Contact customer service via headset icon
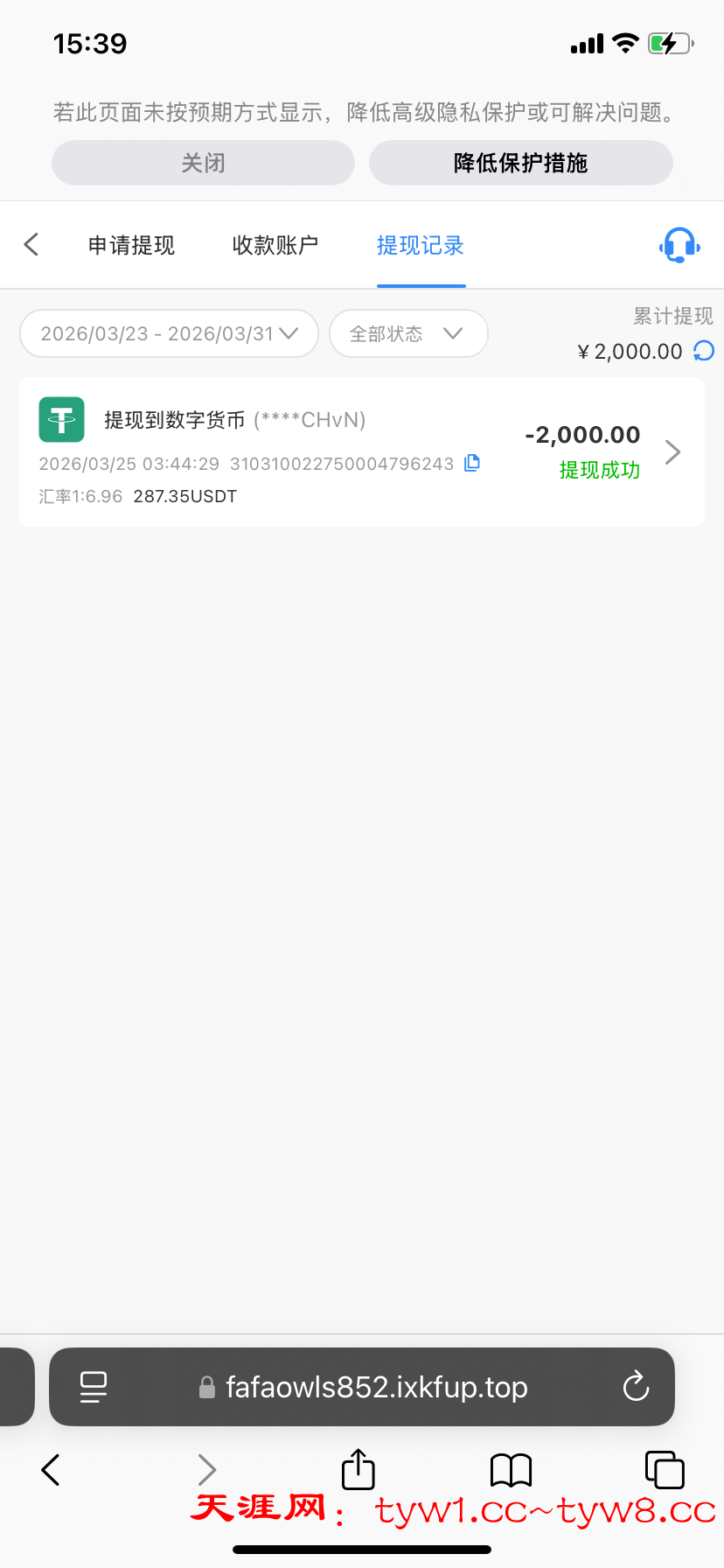724x1568 pixels. (679, 245)
